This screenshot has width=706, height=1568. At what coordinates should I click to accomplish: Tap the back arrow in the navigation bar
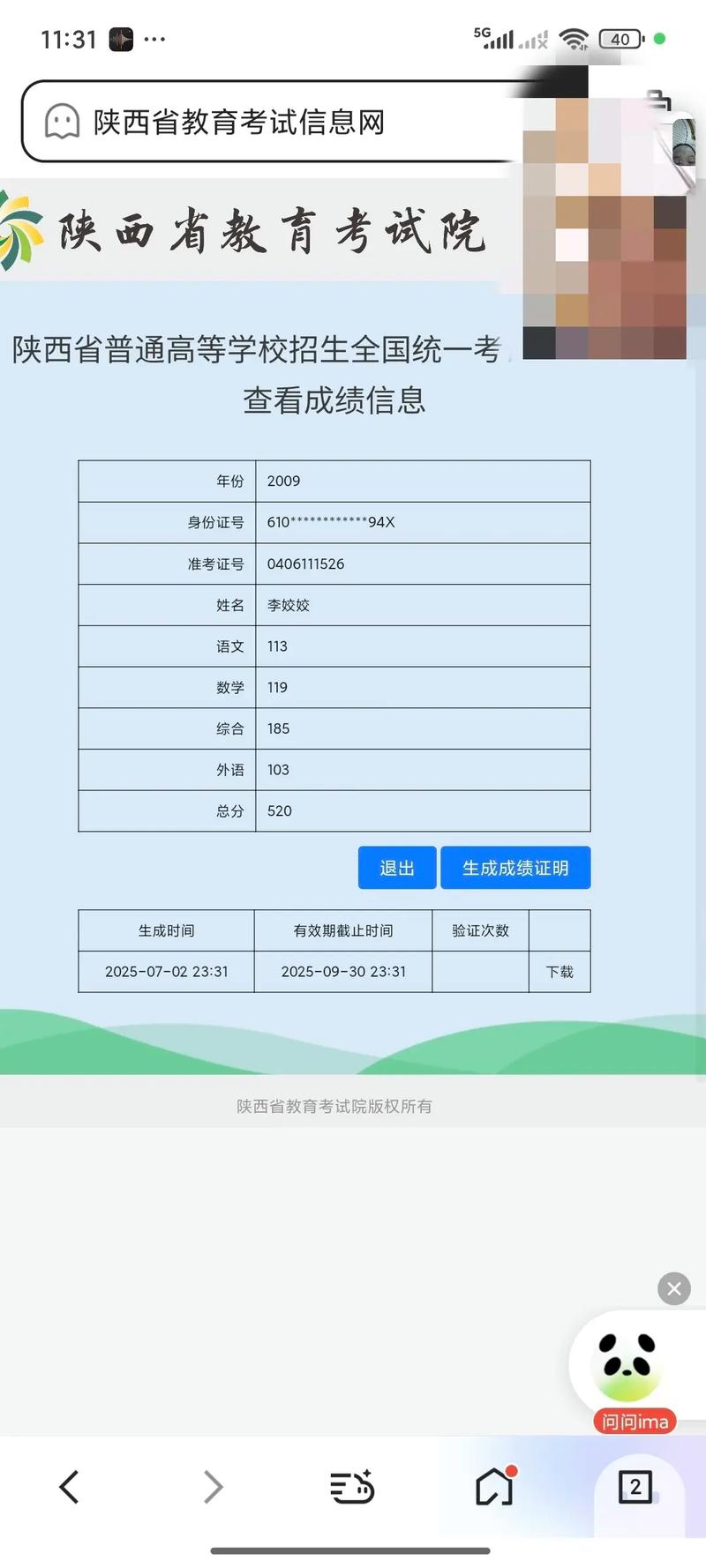click(71, 1487)
